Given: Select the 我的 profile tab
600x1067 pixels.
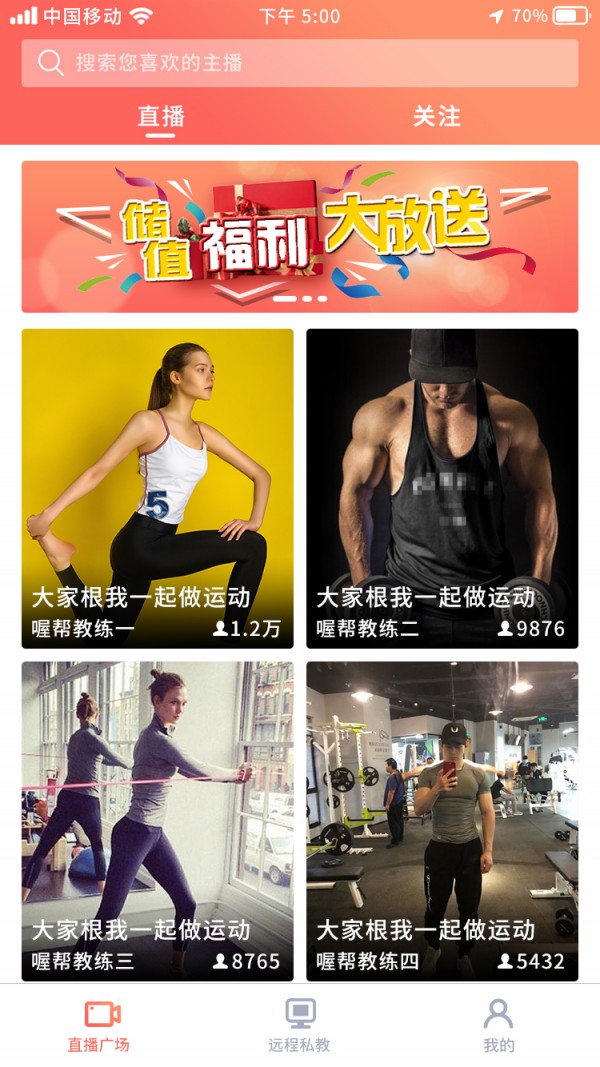Looking at the screenshot, I should pos(498,1025).
